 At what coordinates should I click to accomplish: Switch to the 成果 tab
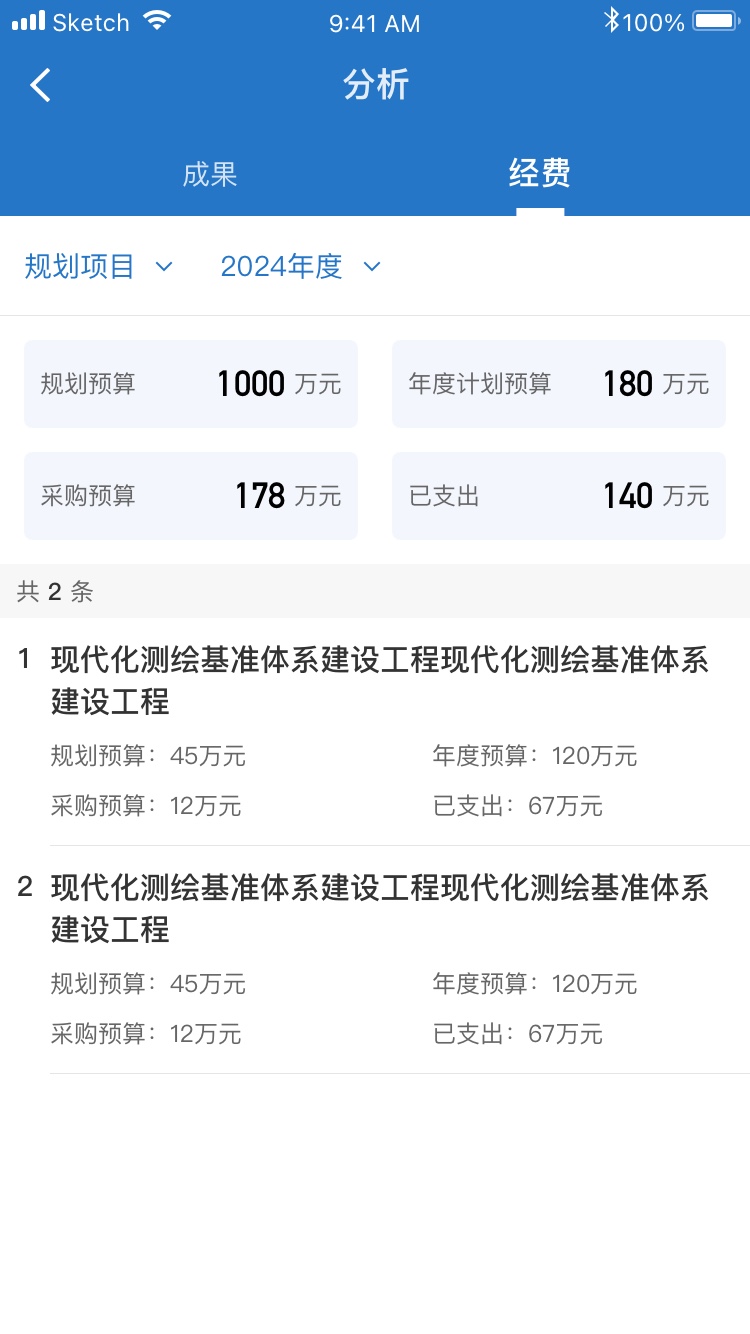pos(210,174)
